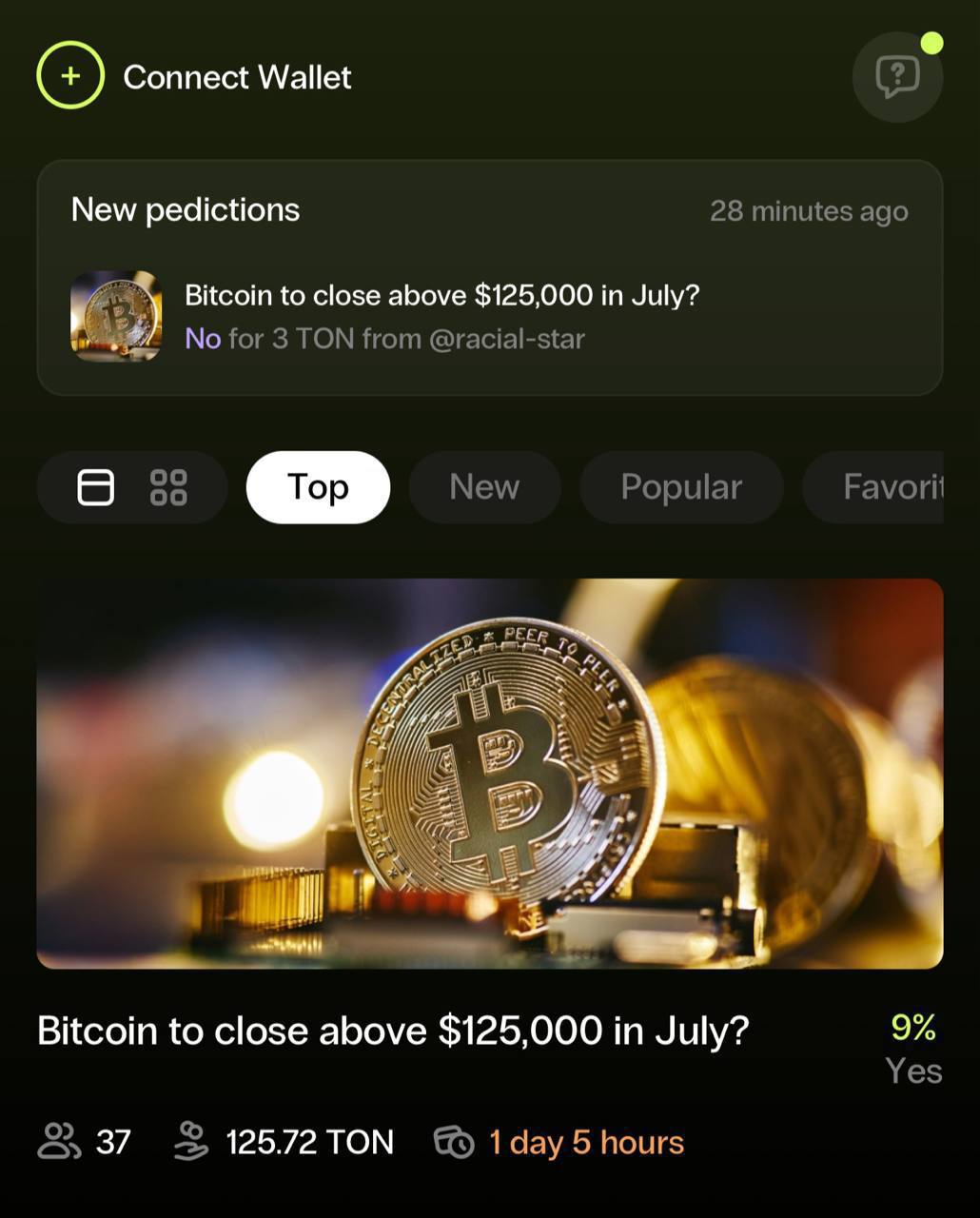Open the help chat icon
The image size is (980, 1218).
pyautogui.click(x=896, y=77)
